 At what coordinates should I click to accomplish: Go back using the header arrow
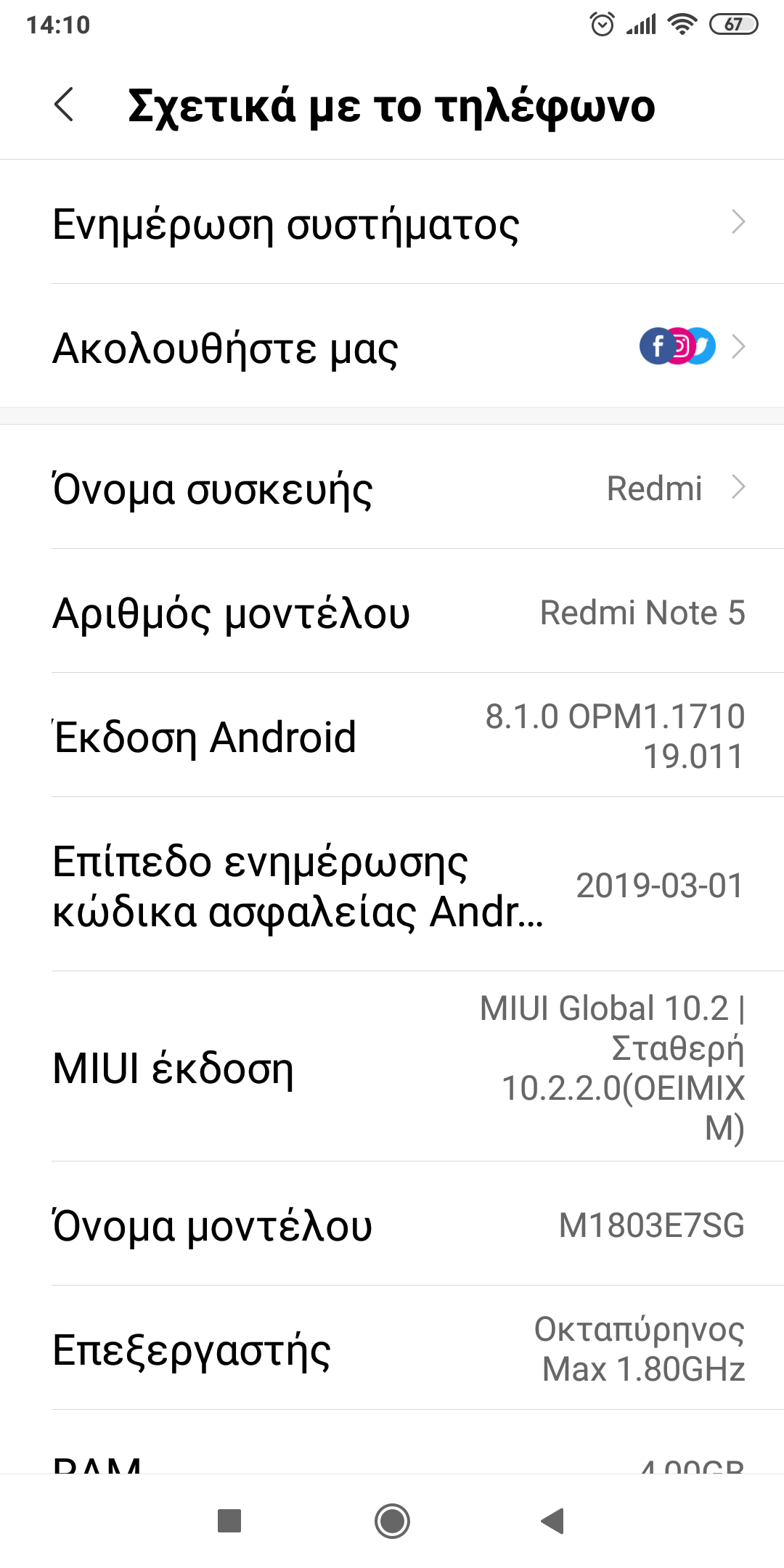coord(65,105)
